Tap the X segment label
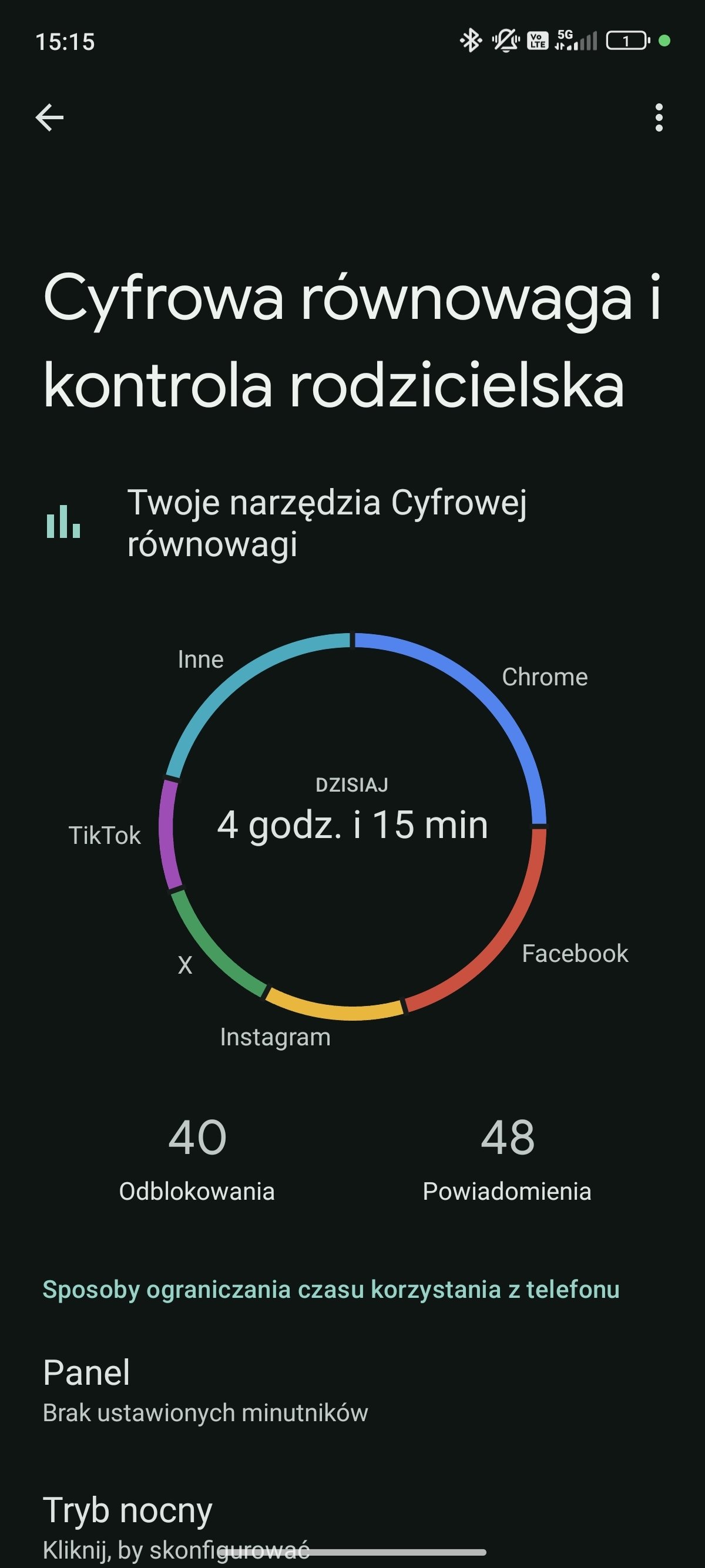Screen dimensions: 705x1568 (184, 965)
